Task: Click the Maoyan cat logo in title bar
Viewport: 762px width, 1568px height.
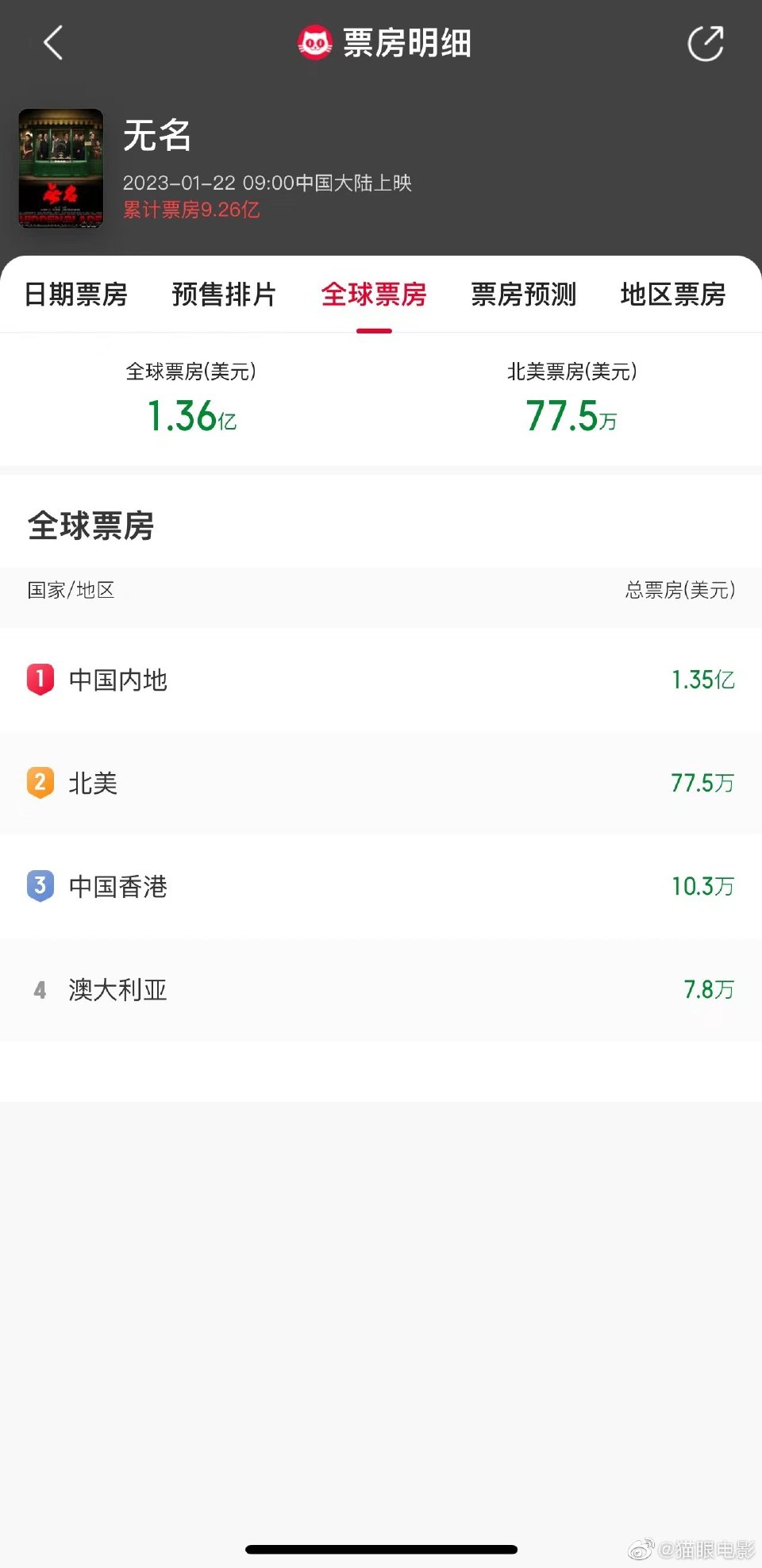Action: pyautogui.click(x=314, y=44)
